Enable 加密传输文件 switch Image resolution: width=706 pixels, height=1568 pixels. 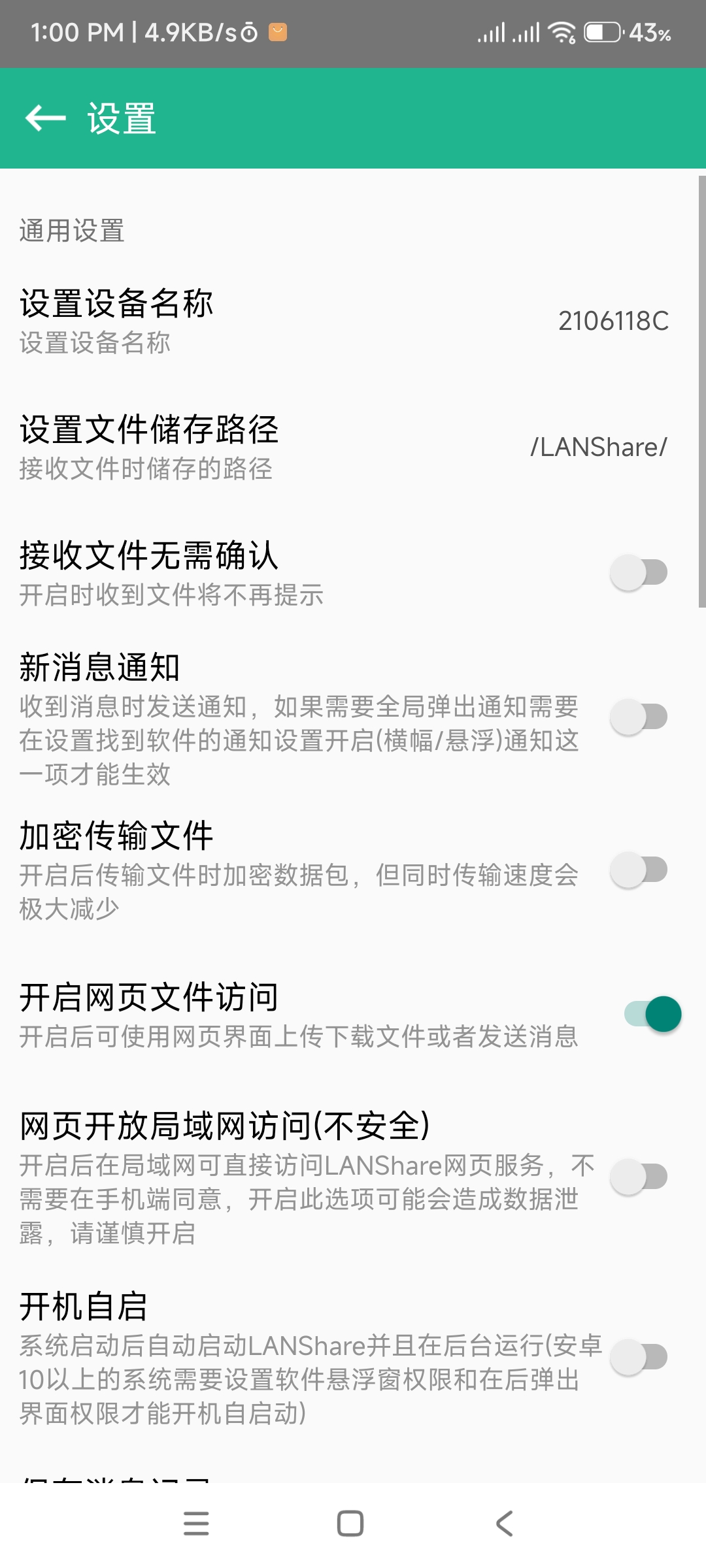click(x=639, y=870)
